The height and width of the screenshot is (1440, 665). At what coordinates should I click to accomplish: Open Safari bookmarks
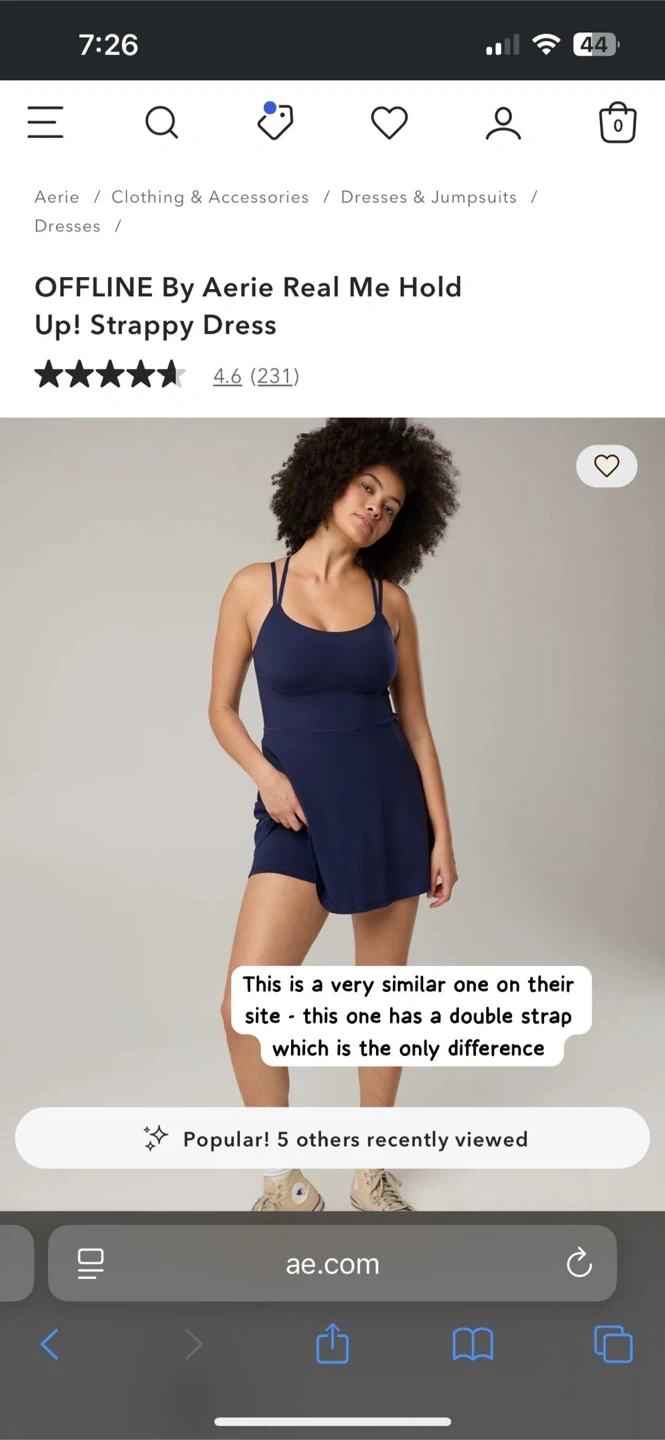[473, 1344]
